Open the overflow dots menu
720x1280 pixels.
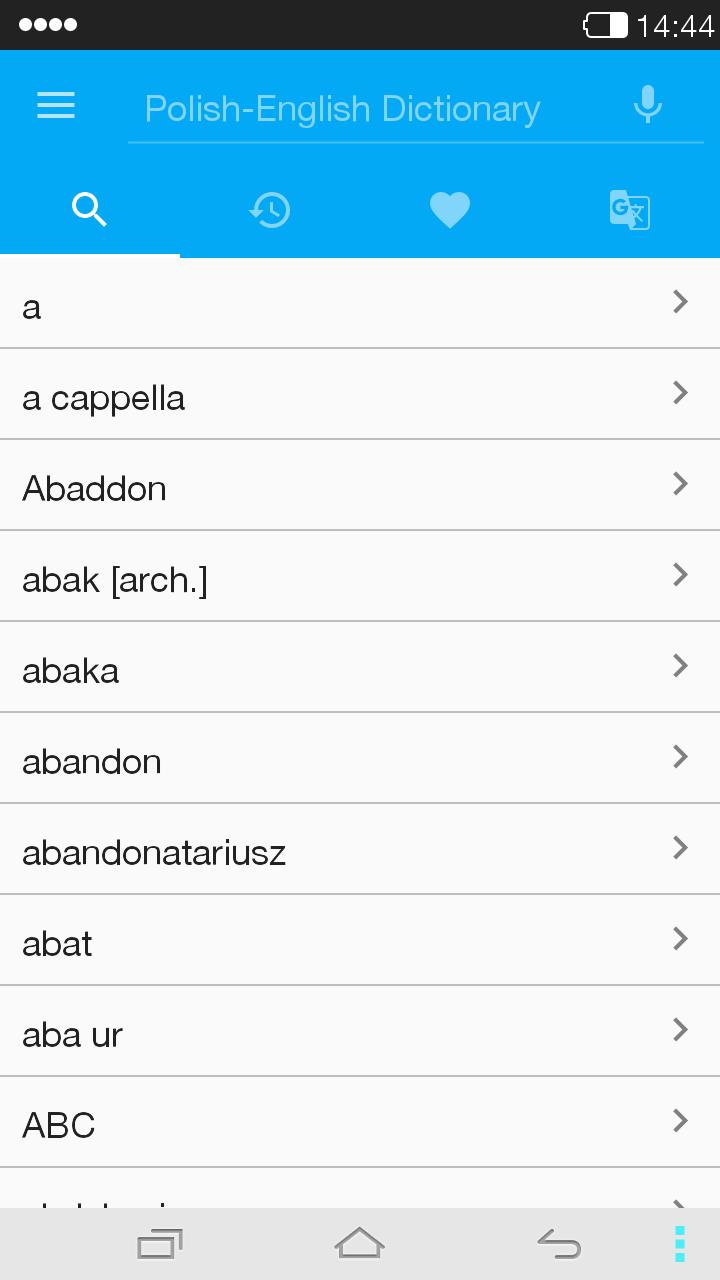coord(678,1243)
